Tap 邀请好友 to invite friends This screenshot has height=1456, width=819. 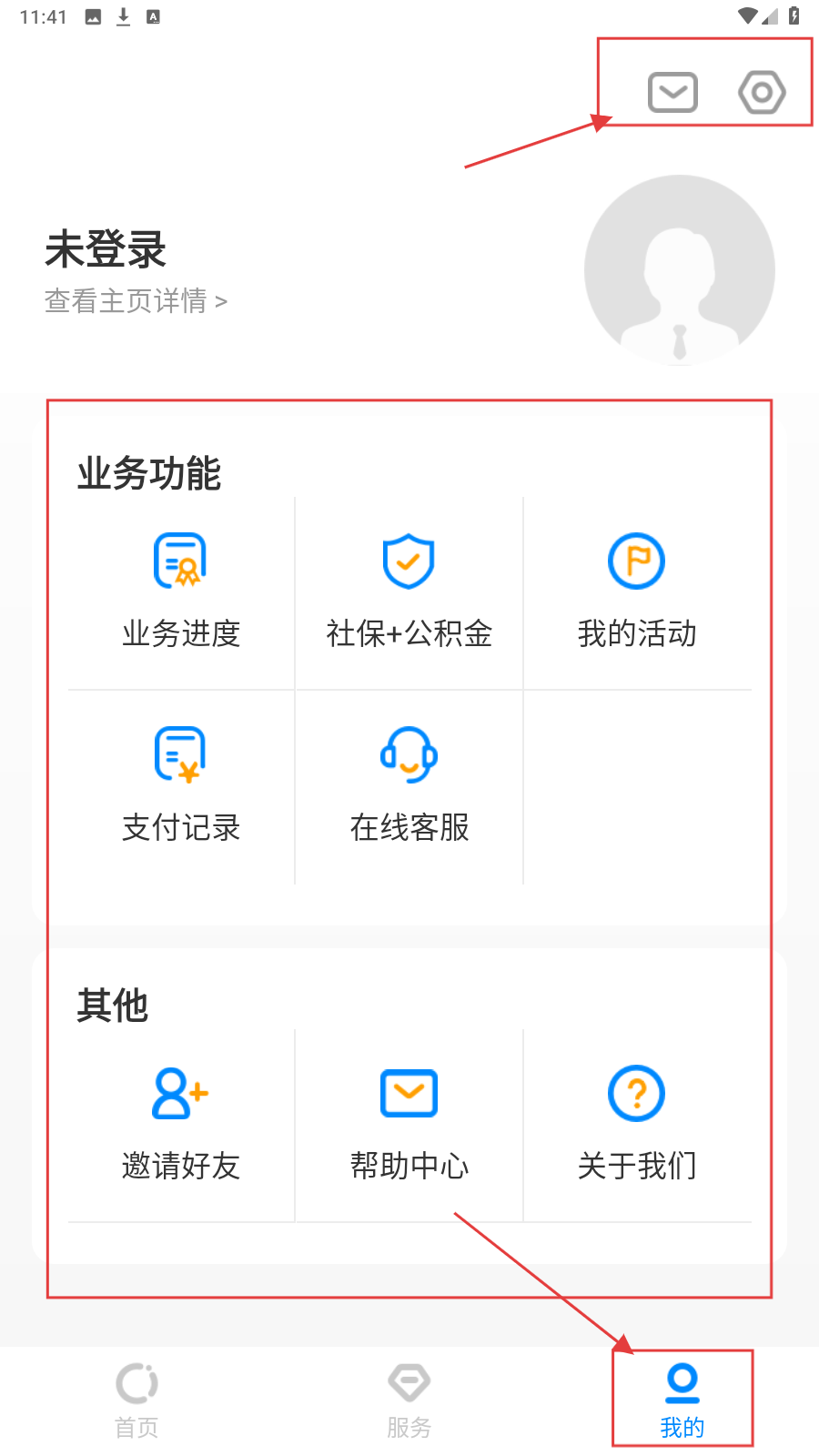(181, 1124)
